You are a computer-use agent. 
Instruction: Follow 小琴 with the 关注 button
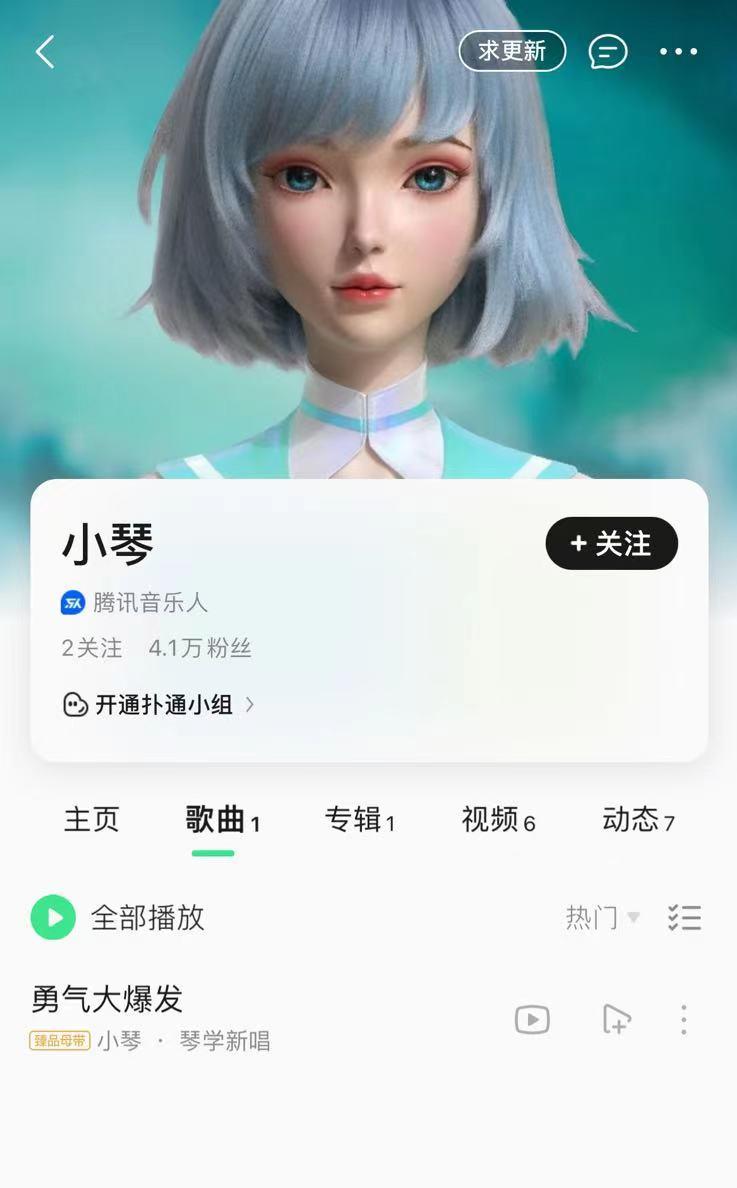pos(611,544)
